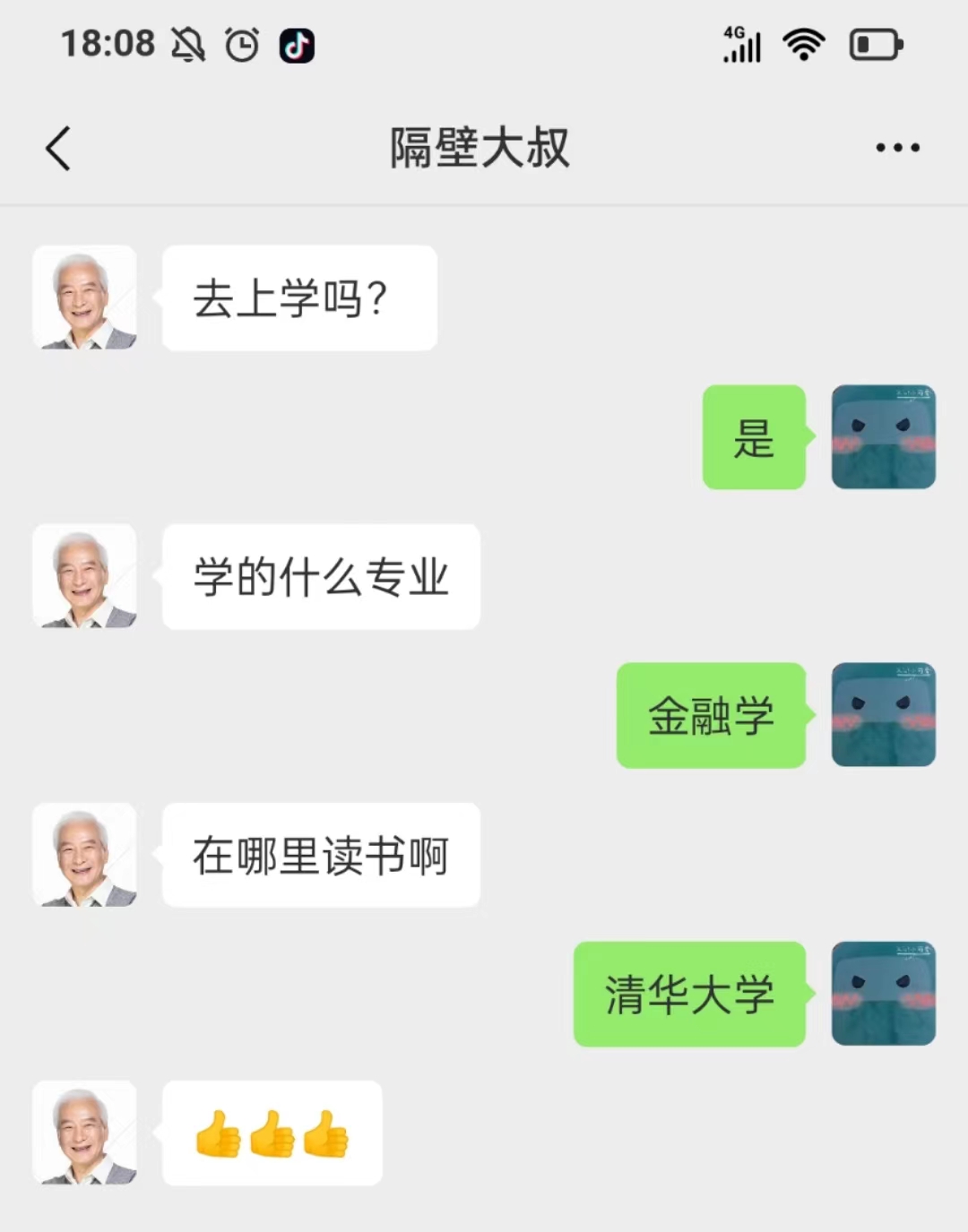This screenshot has width=968, height=1232.
Task: Open the uncle's avatar beside 去上学吗?
Action: pos(85,297)
